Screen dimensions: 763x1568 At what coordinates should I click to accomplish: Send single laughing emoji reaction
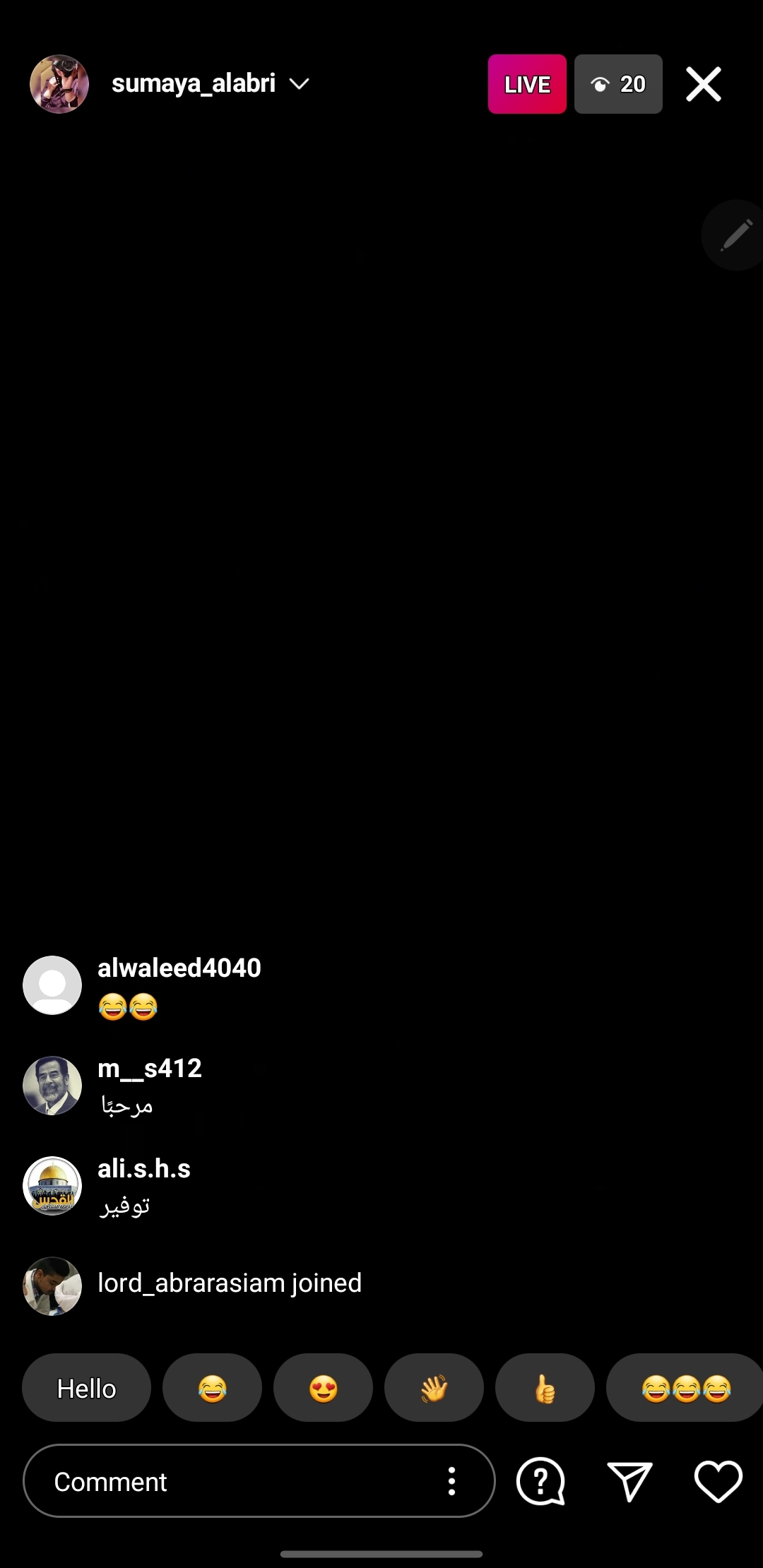[212, 1388]
